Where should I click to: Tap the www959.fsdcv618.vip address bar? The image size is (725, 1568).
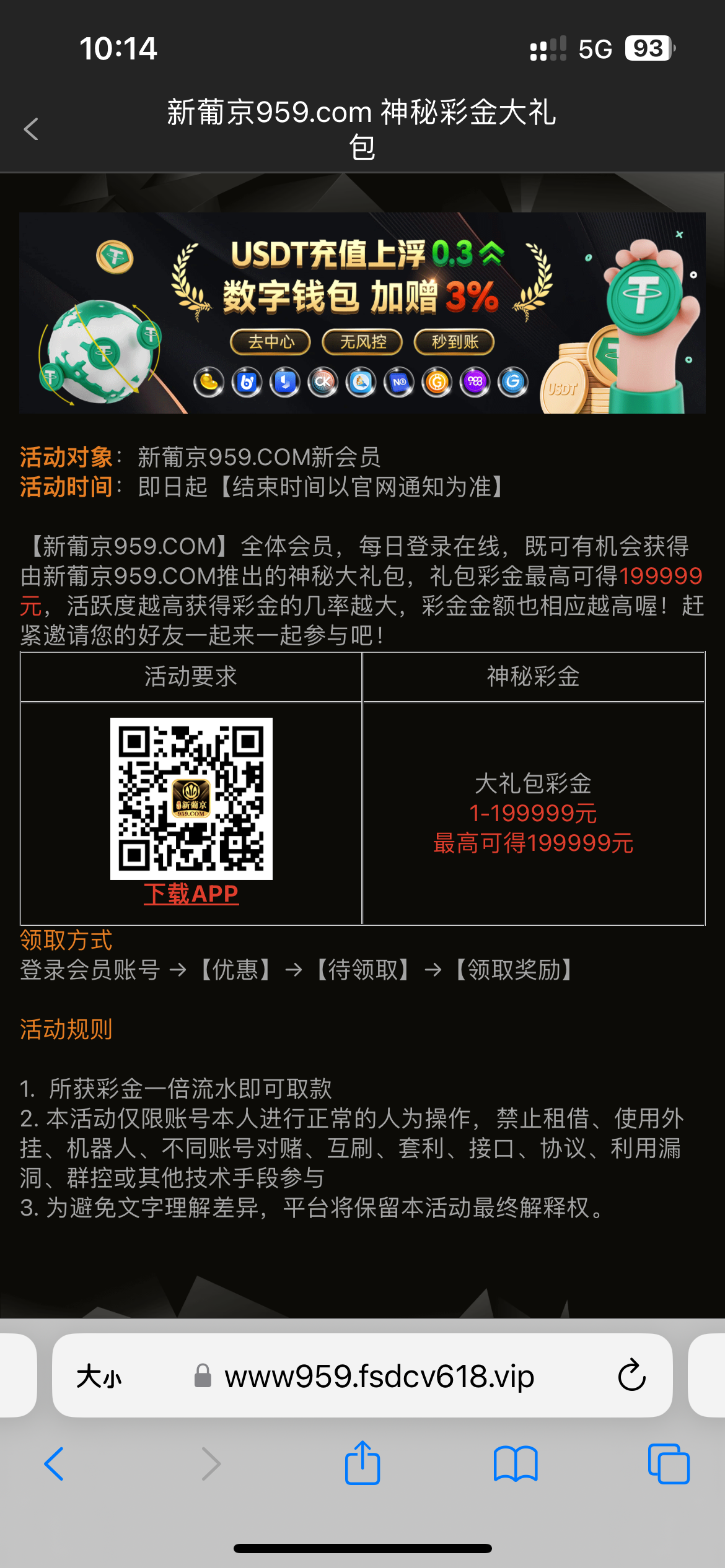pyautogui.click(x=378, y=1377)
